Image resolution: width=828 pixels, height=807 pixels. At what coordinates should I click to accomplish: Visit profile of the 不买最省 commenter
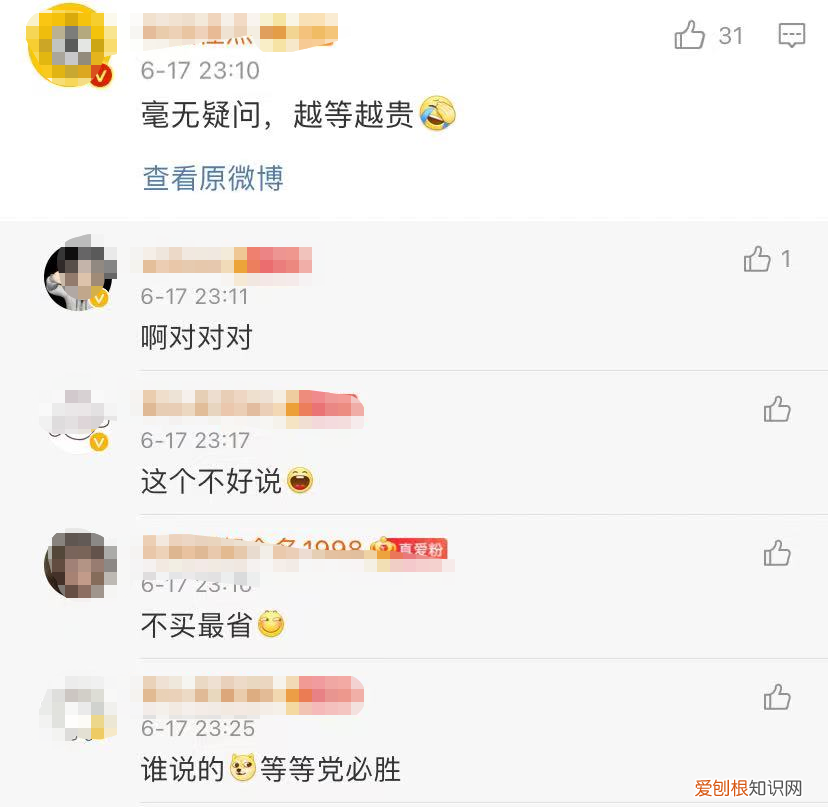tap(77, 565)
